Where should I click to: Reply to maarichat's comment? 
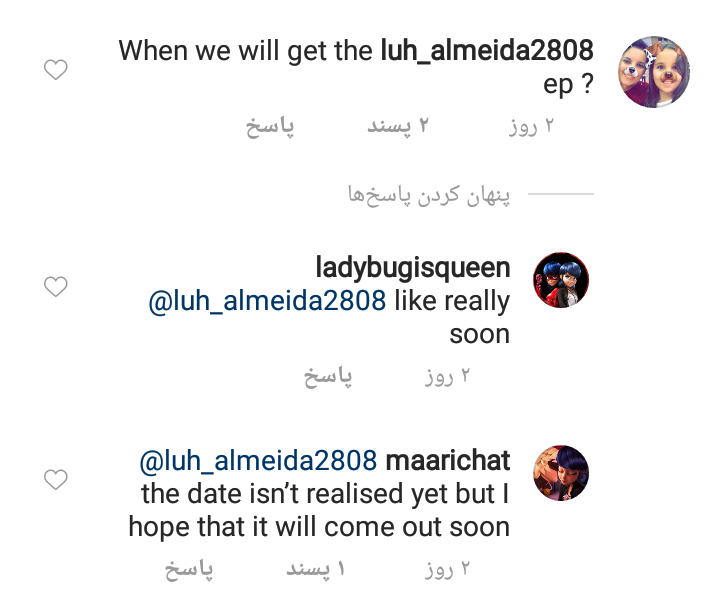[190, 569]
